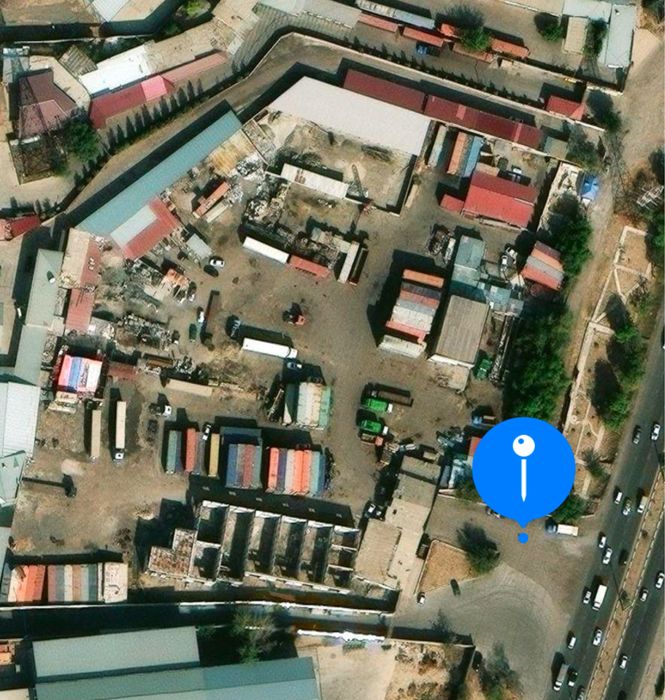The width and height of the screenshot is (665, 700).
Task: Tap the blue location pin marker
Action: pyautogui.click(x=523, y=470)
